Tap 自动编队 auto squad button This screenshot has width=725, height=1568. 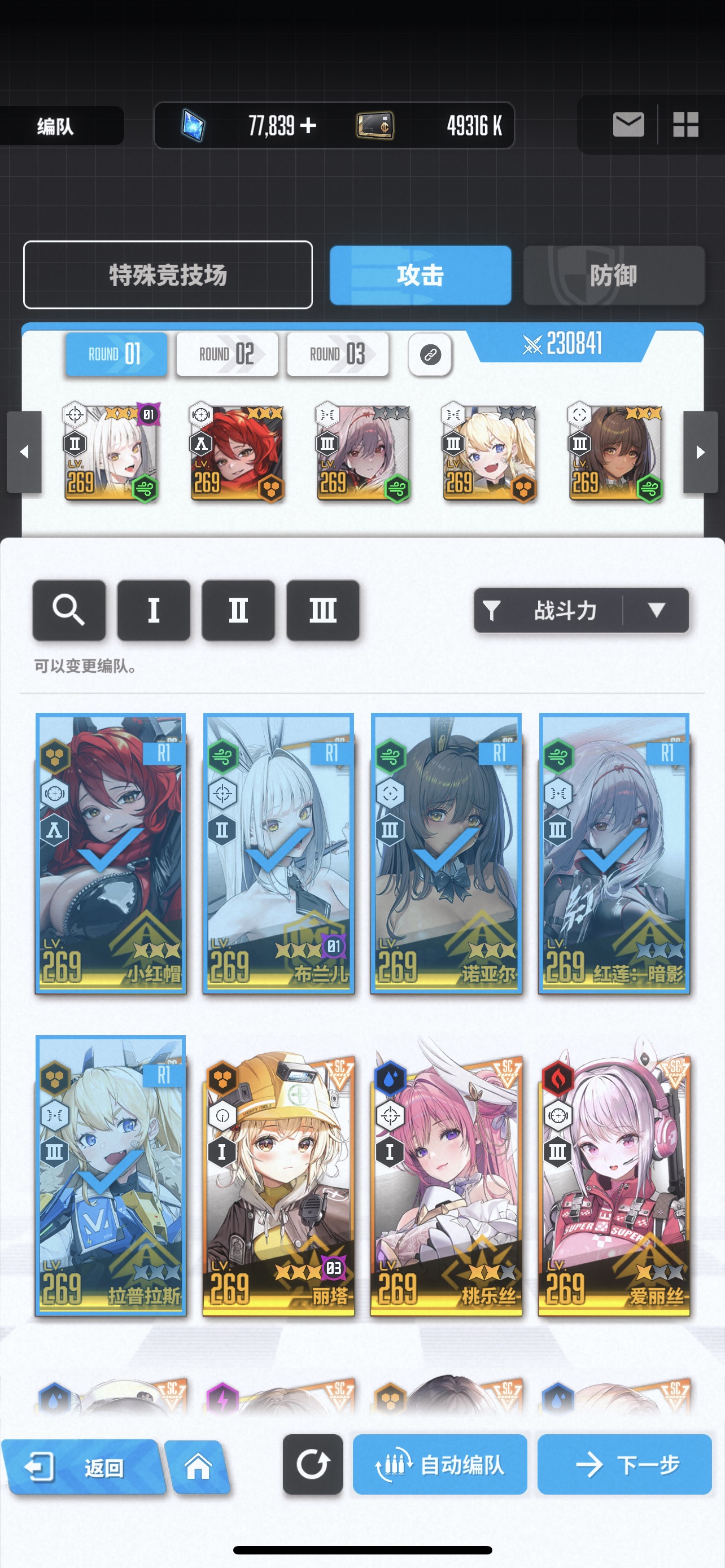439,1465
